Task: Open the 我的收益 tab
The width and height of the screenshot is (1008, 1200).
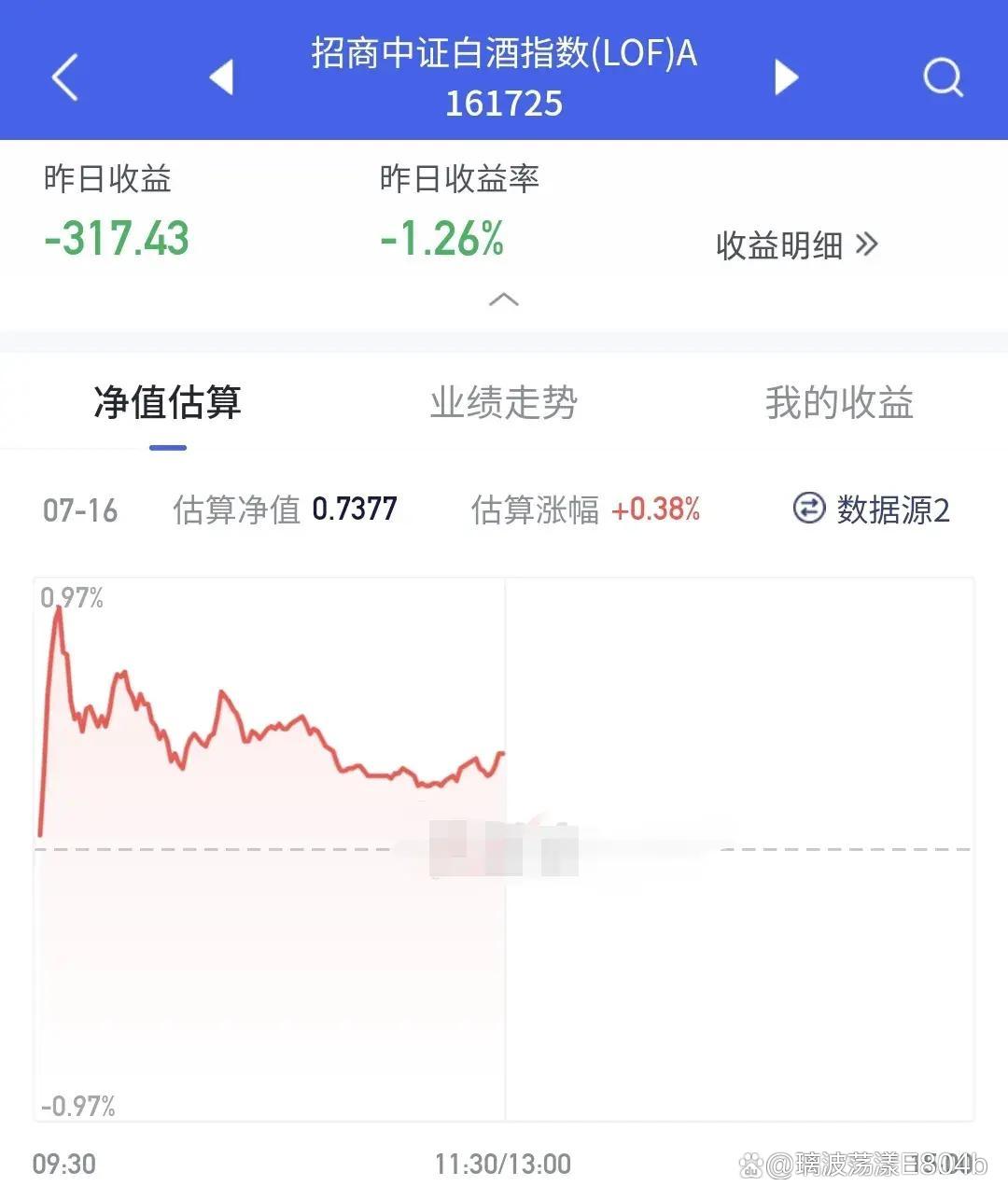Action: click(x=837, y=402)
